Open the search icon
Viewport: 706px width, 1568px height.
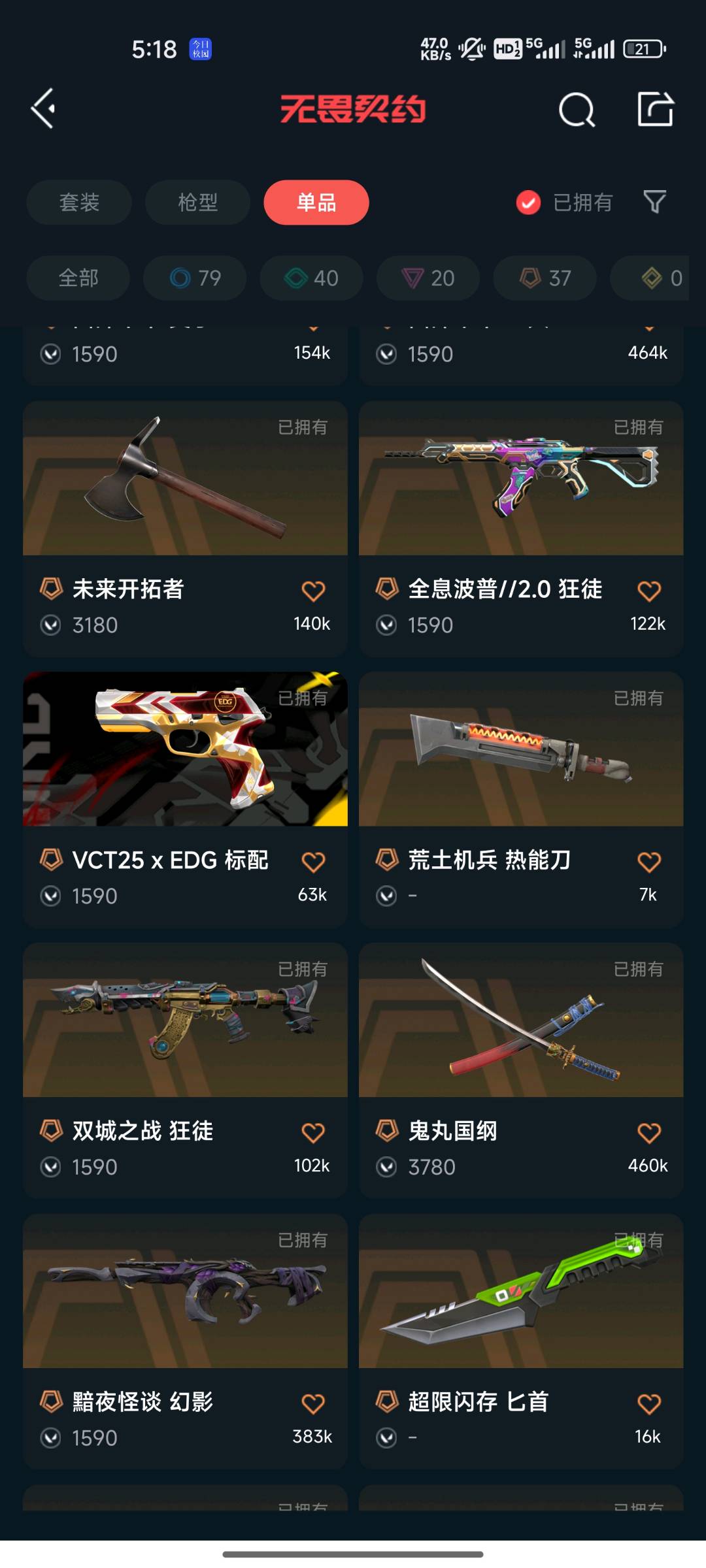[x=577, y=109]
